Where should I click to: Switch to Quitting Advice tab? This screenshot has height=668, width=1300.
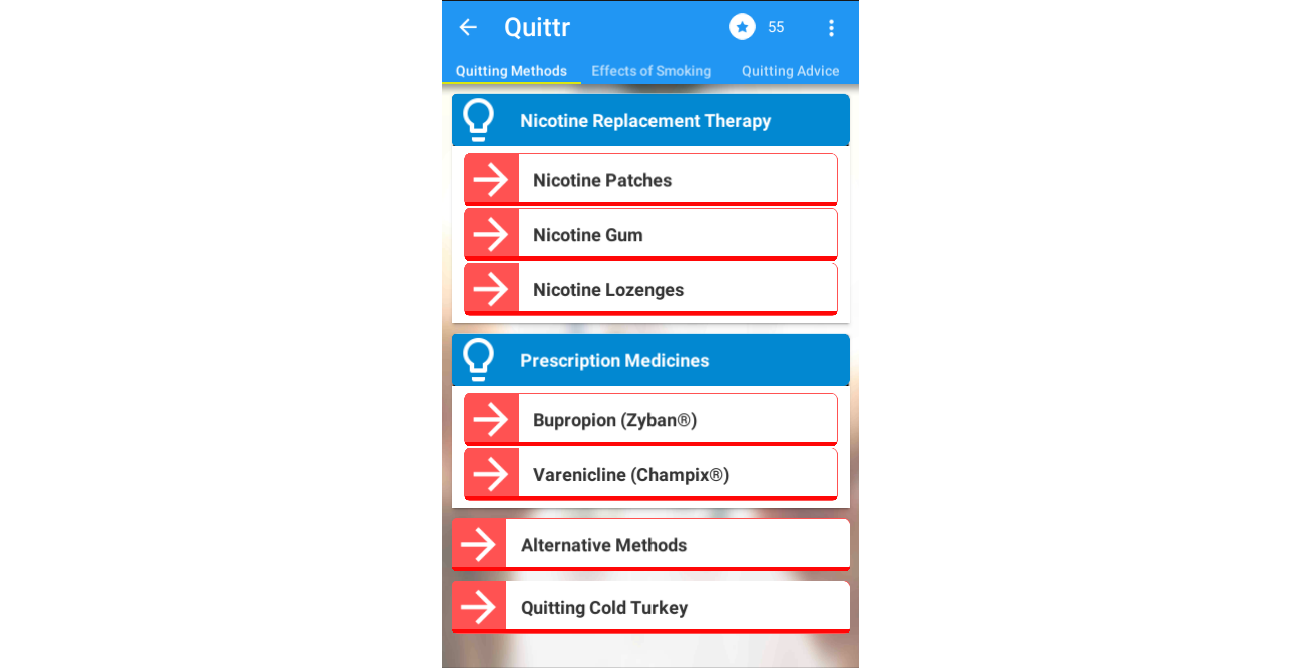pos(790,71)
